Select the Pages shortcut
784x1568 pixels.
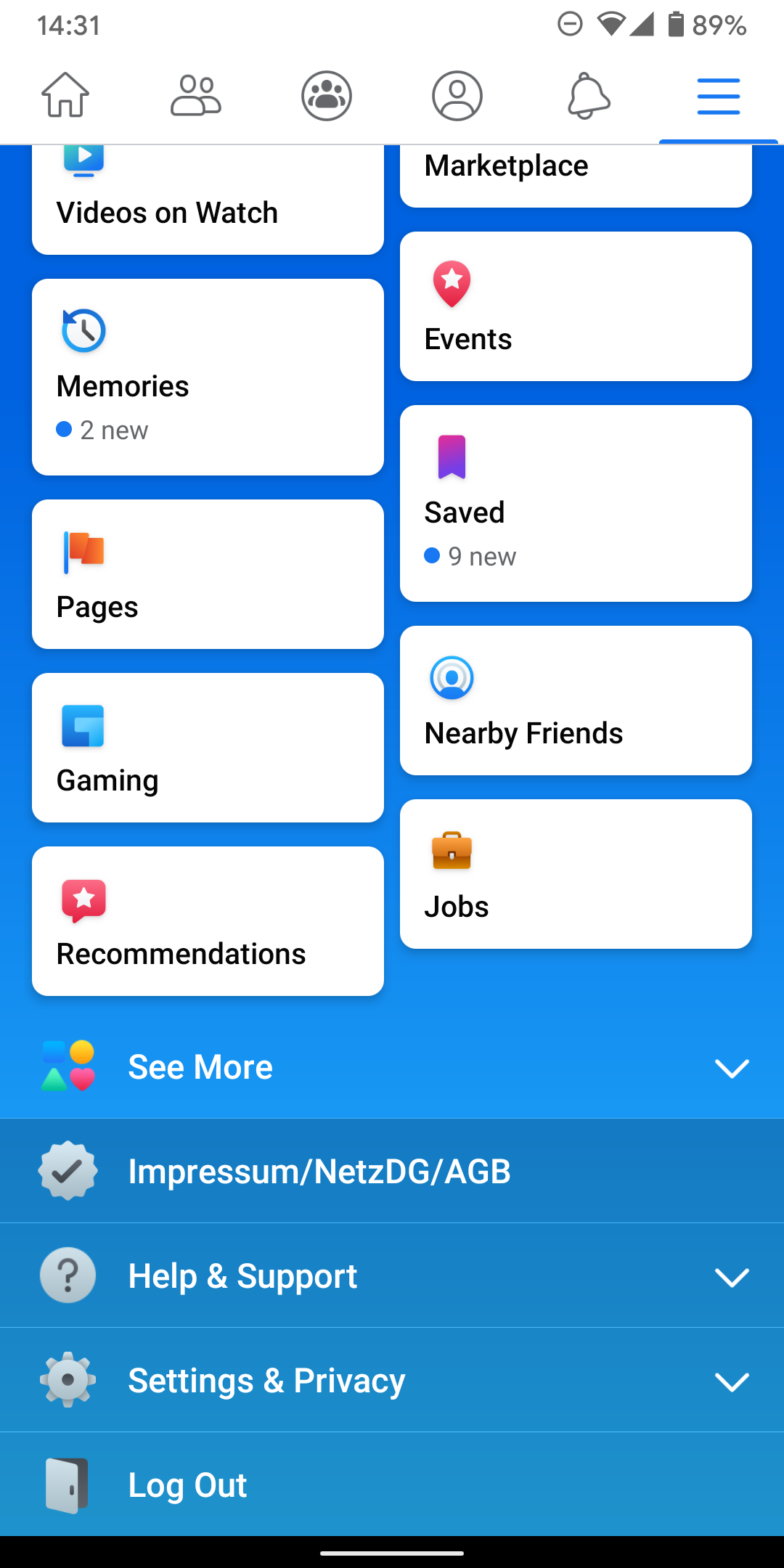coord(208,573)
